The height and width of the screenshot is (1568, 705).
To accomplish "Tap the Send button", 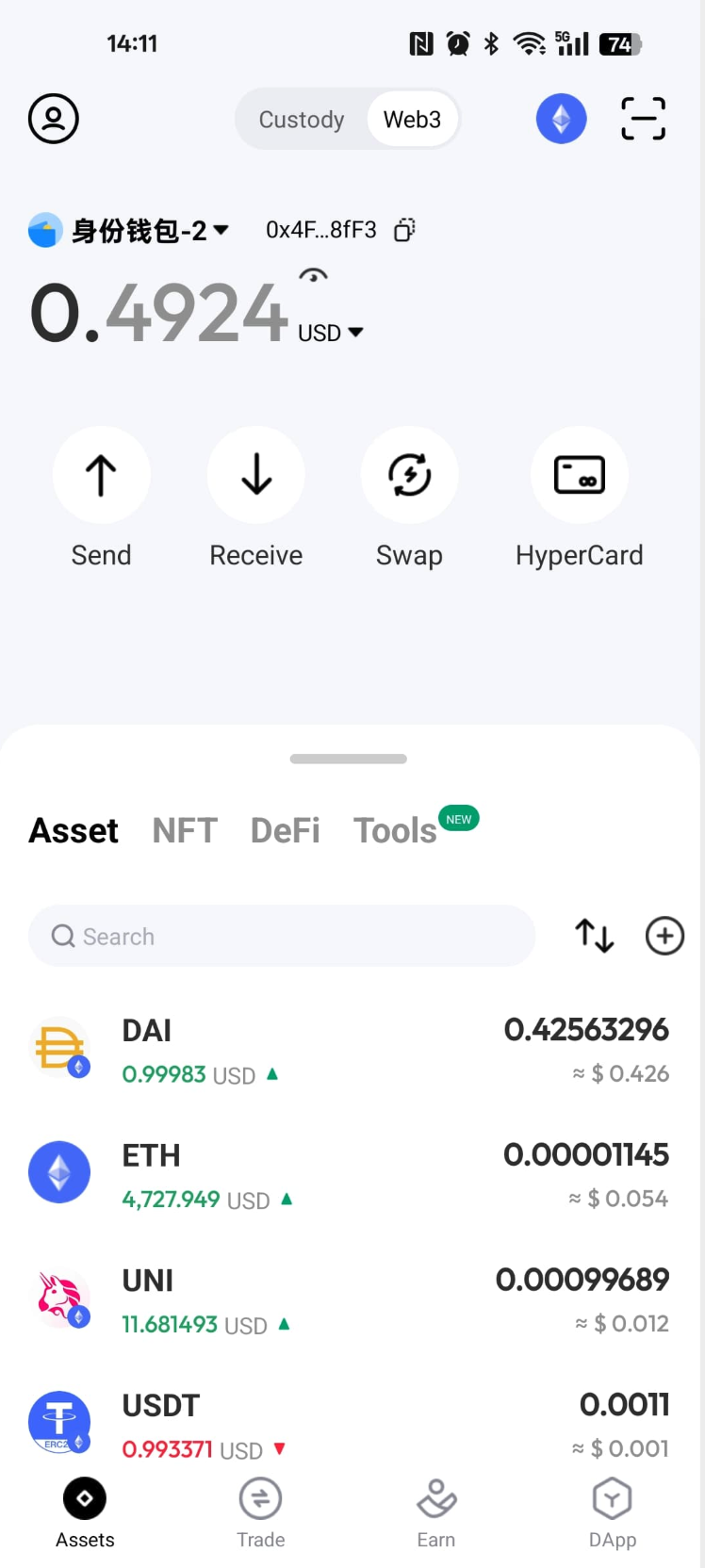I will [102, 475].
